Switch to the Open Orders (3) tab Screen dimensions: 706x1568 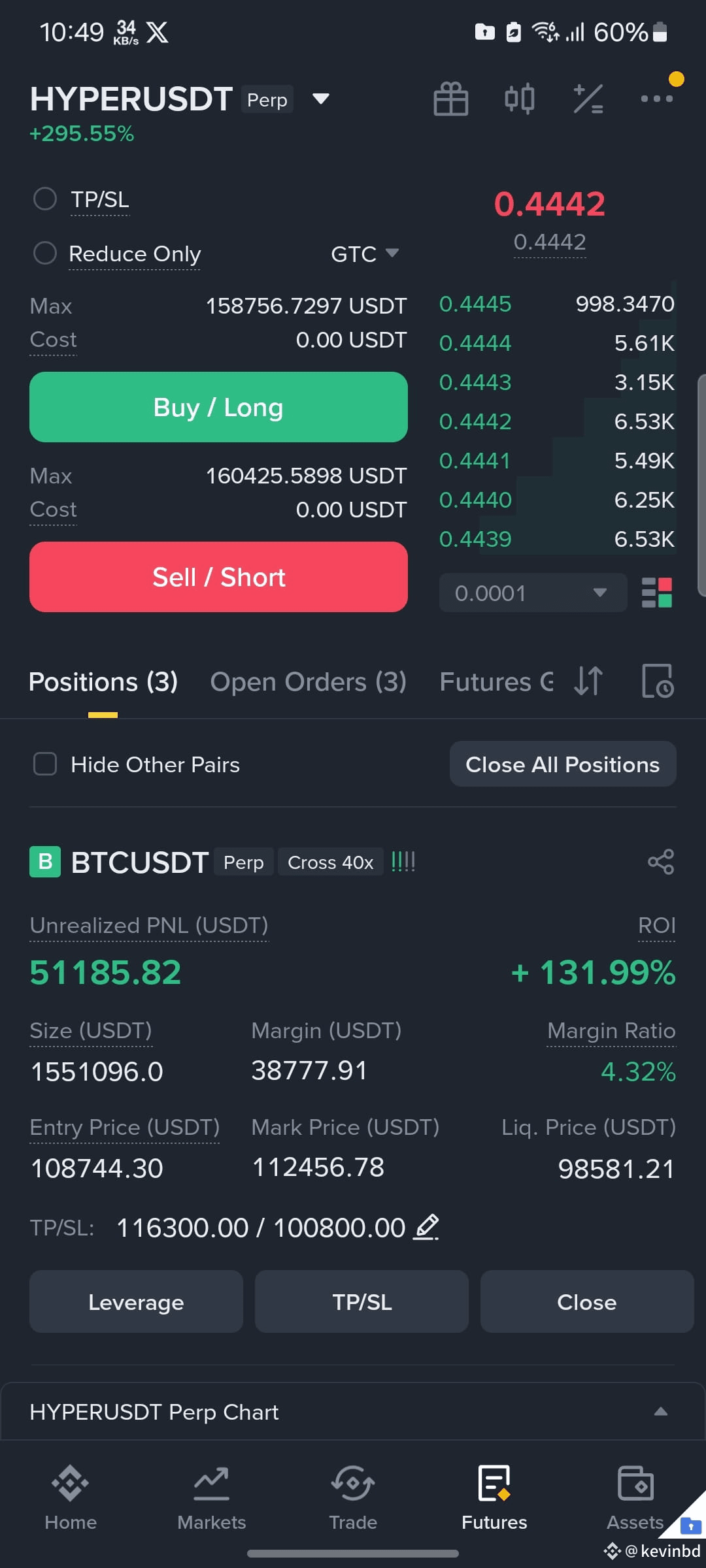308,681
